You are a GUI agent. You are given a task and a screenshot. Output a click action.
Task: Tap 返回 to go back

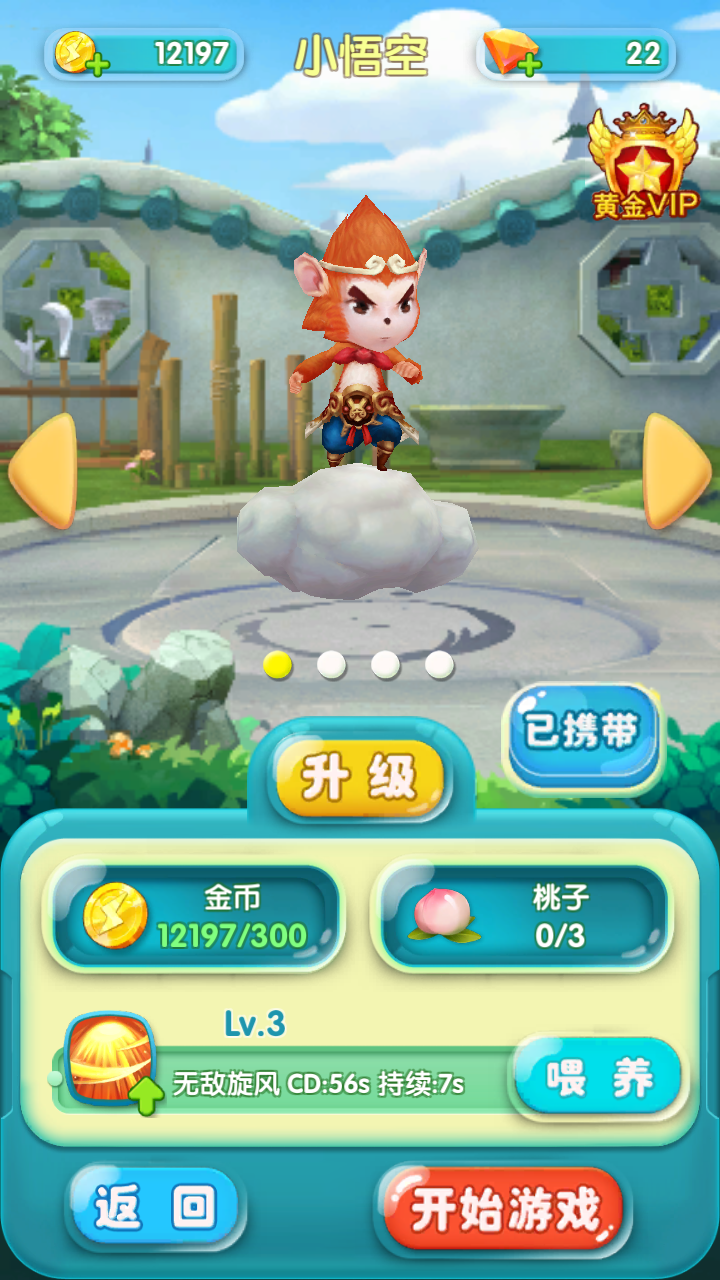pyautogui.click(x=155, y=1209)
